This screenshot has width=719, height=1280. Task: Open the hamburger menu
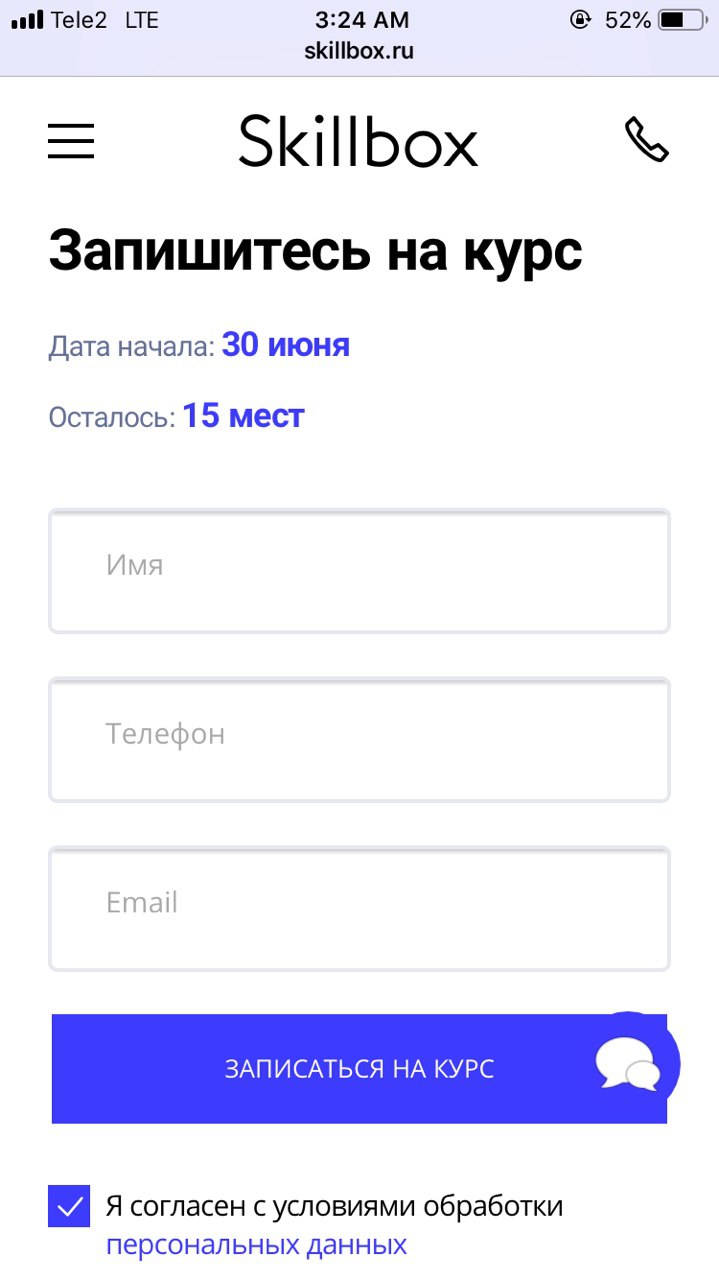coord(71,141)
